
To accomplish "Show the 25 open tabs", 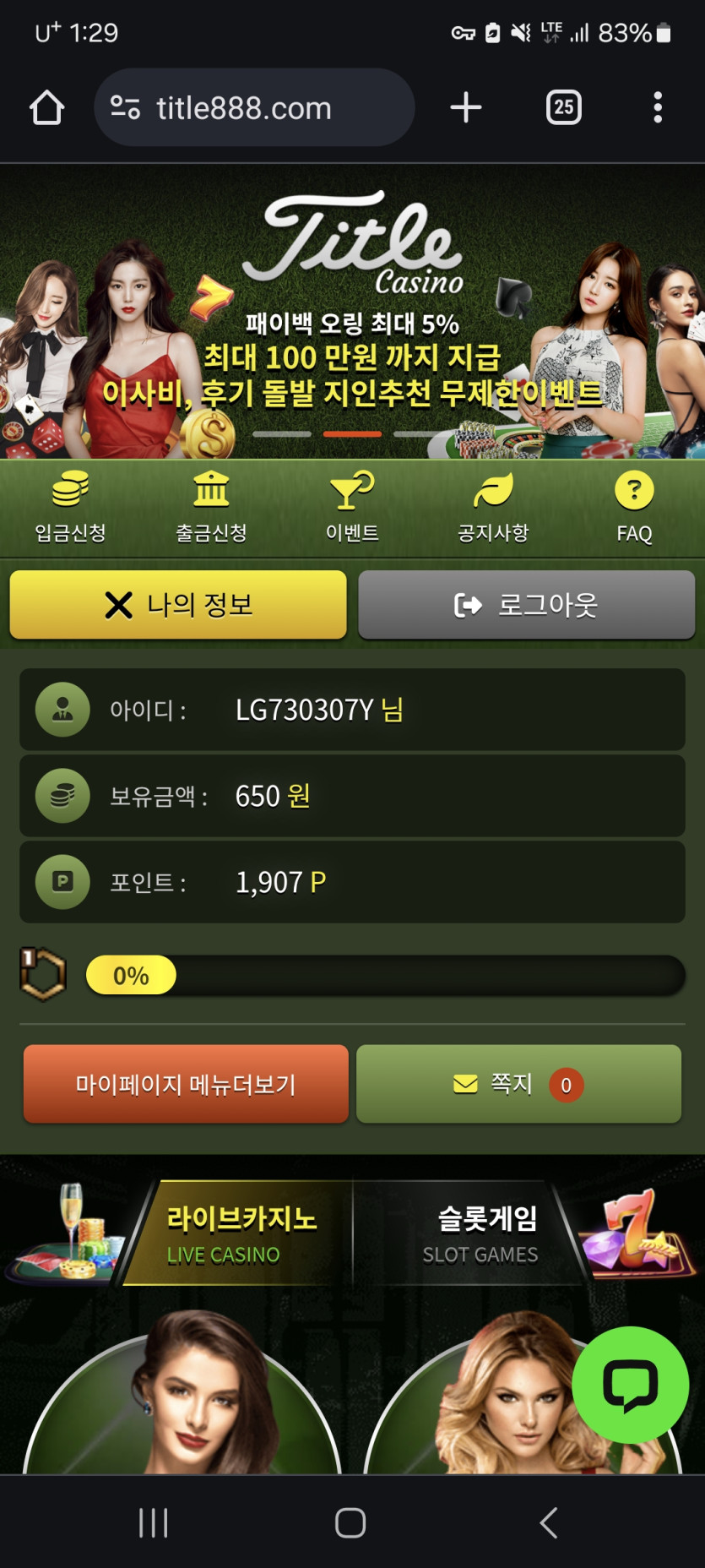I will tap(563, 108).
